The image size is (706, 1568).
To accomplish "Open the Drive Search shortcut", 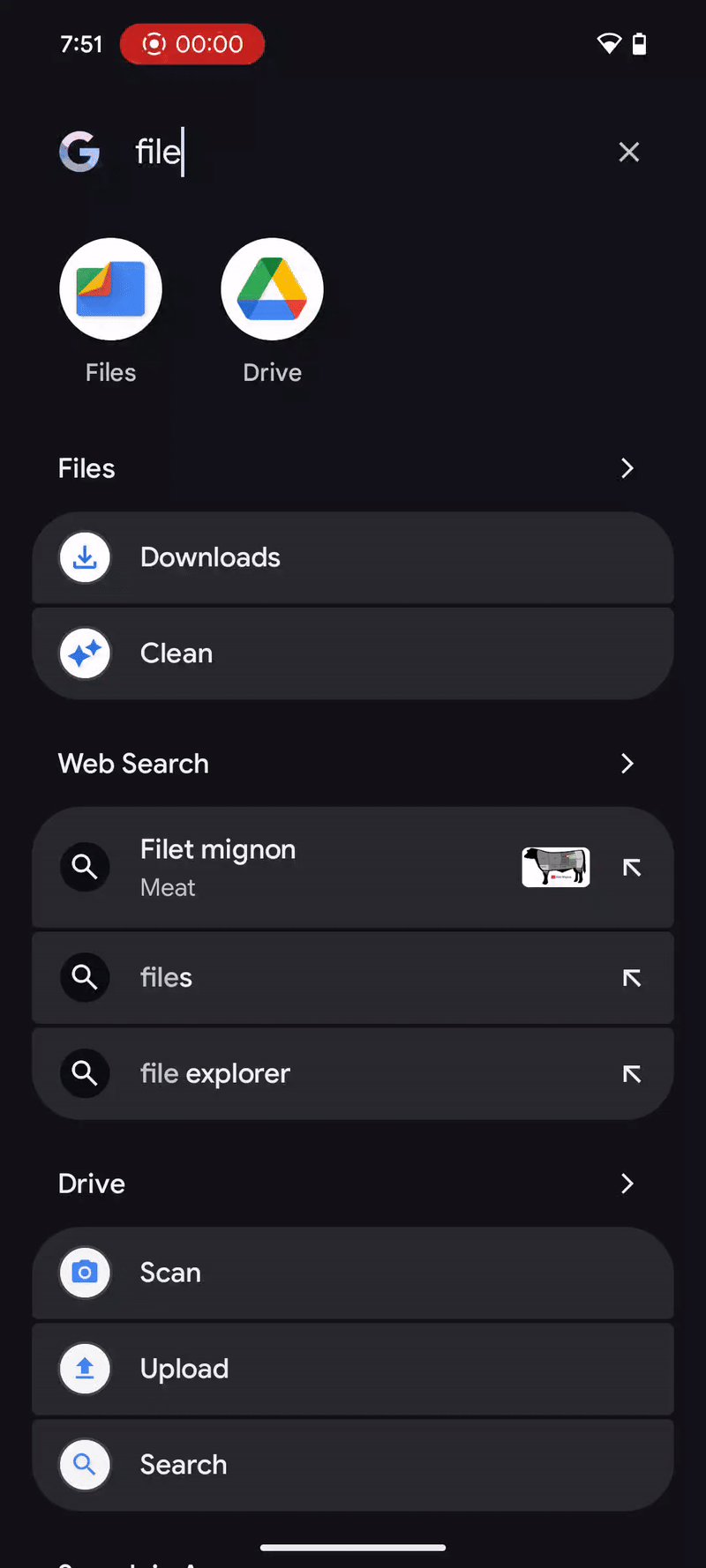I will click(x=353, y=1465).
